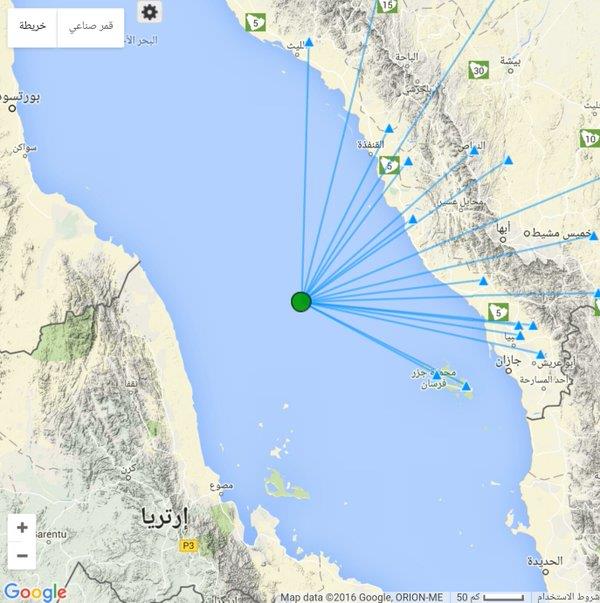Select the green circle marker in the sea
The width and height of the screenshot is (600, 603).
(301, 301)
